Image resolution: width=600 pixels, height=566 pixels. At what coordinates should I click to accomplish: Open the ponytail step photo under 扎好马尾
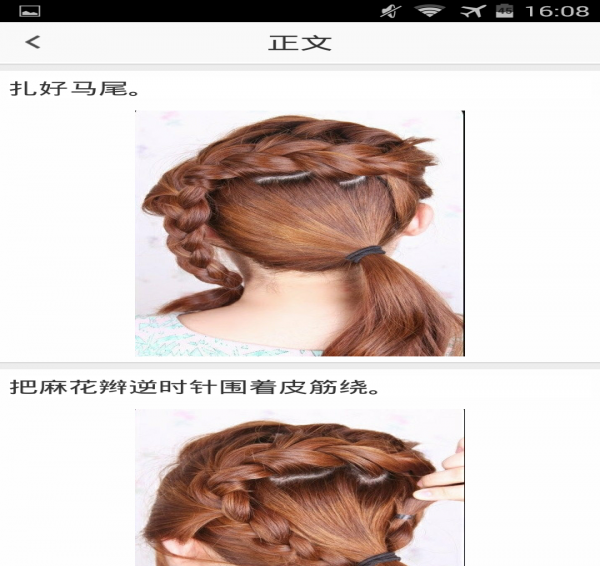300,233
